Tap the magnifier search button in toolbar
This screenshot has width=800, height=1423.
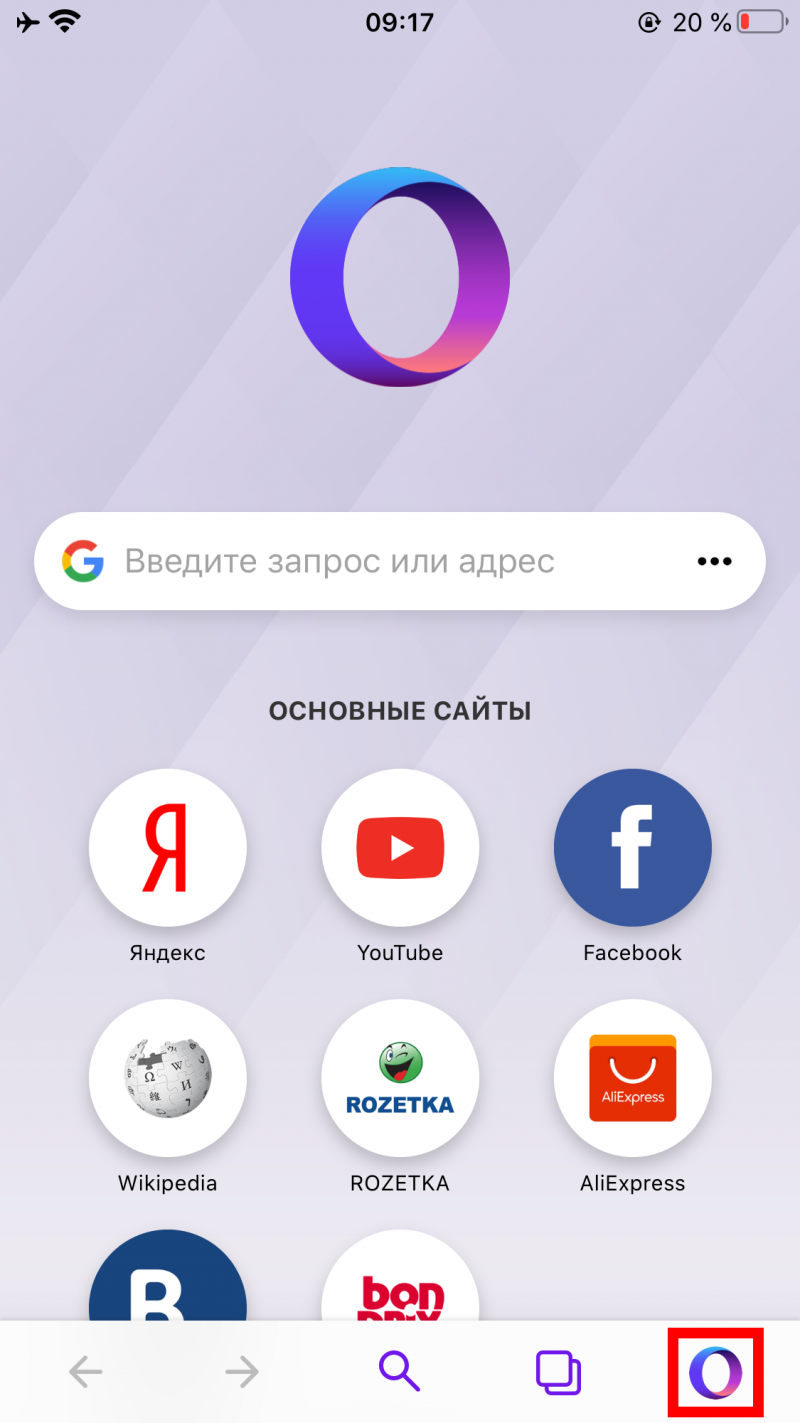[x=399, y=1372]
